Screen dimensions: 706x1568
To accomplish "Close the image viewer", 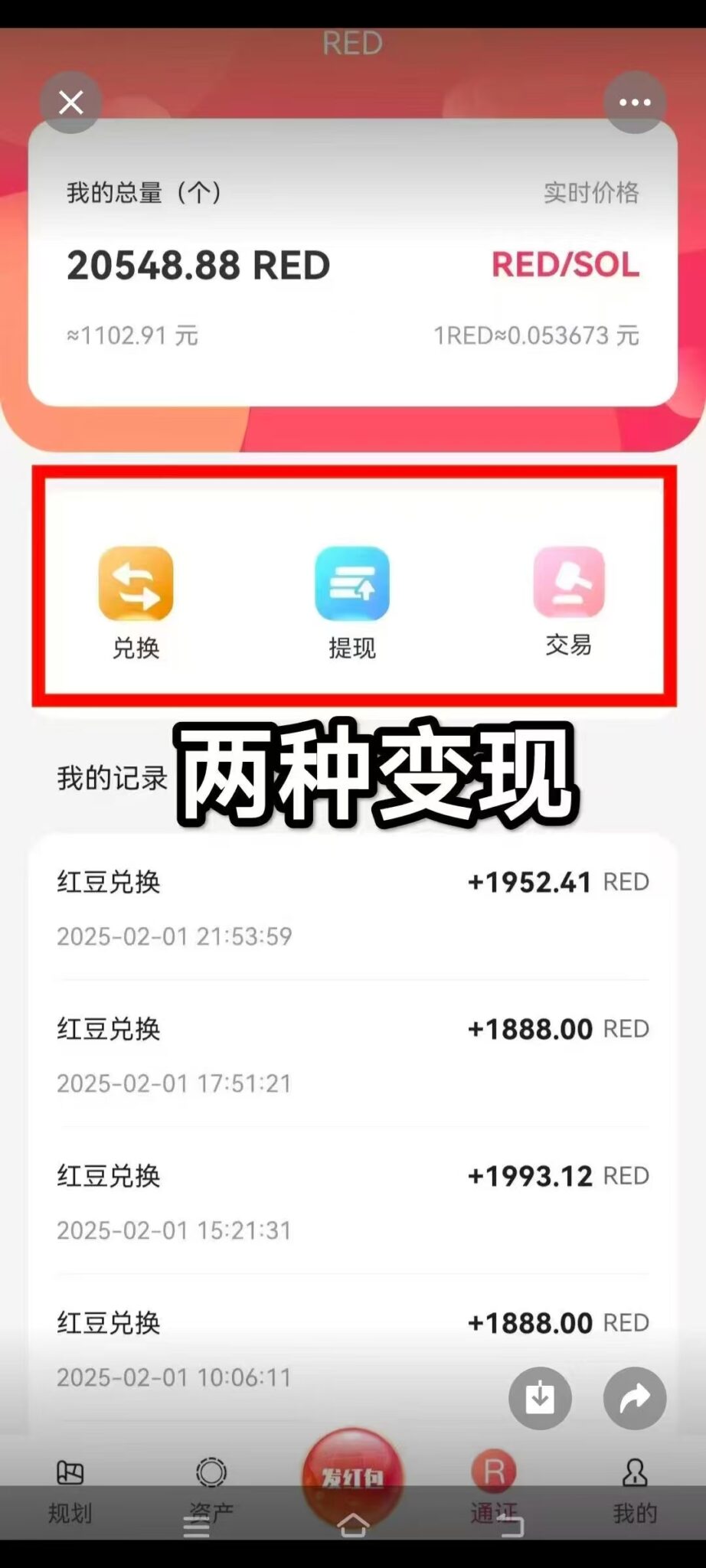I will tap(71, 103).
